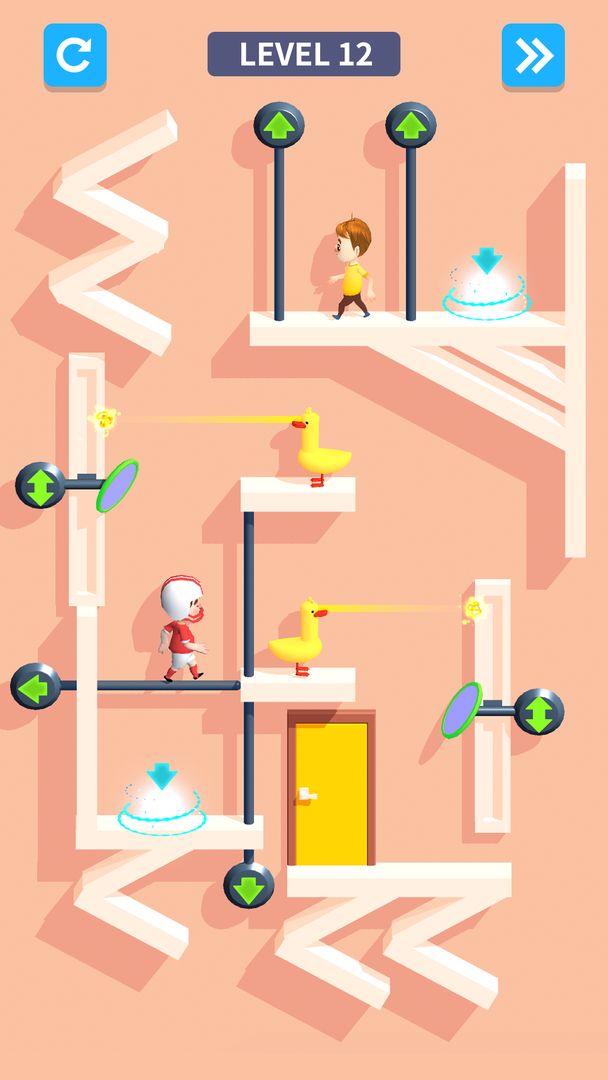Pull the down-arrow pin at the bottom
Screen dimensions: 608x1080
pyautogui.click(x=248, y=885)
